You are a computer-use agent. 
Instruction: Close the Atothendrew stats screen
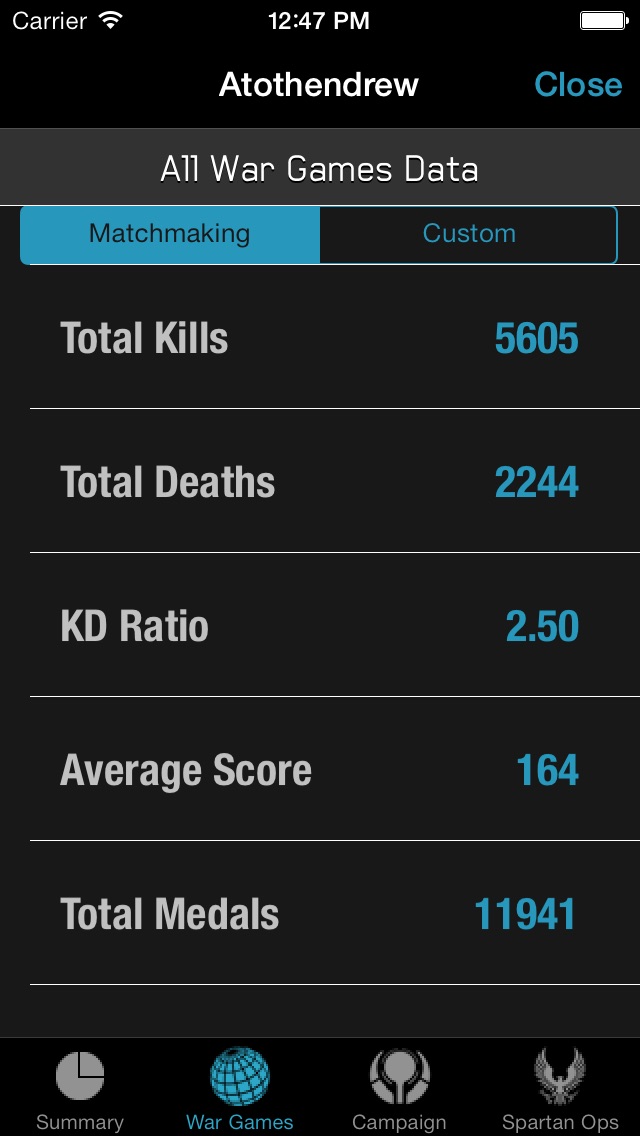(578, 85)
